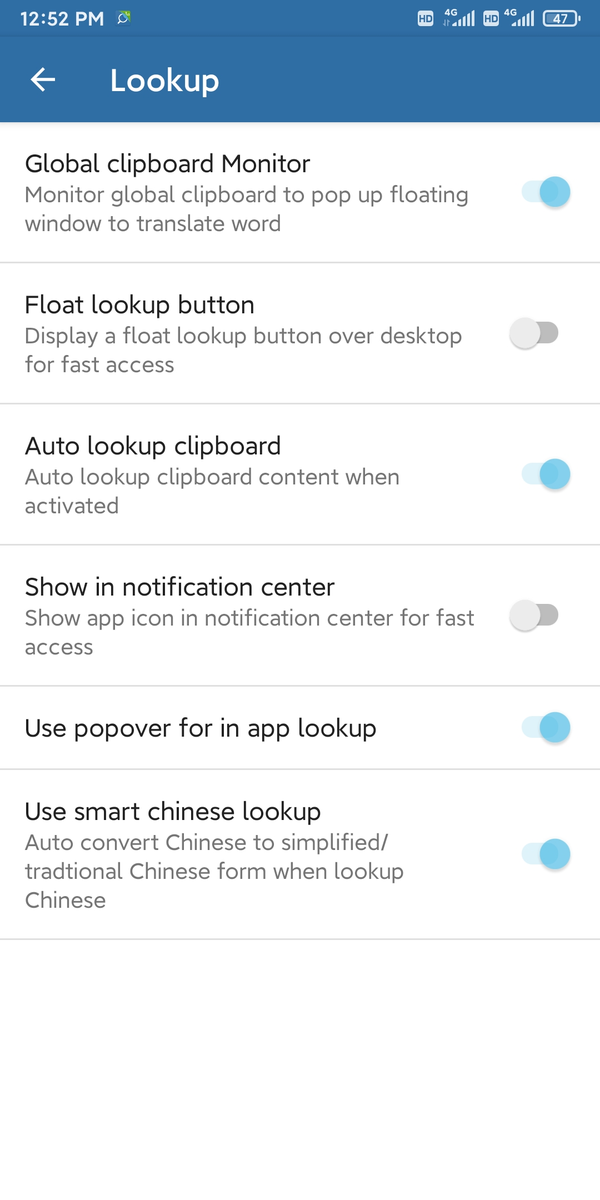Image resolution: width=600 pixels, height=1200 pixels.
Task: Enable Float lookup button switch
Action: 534,333
